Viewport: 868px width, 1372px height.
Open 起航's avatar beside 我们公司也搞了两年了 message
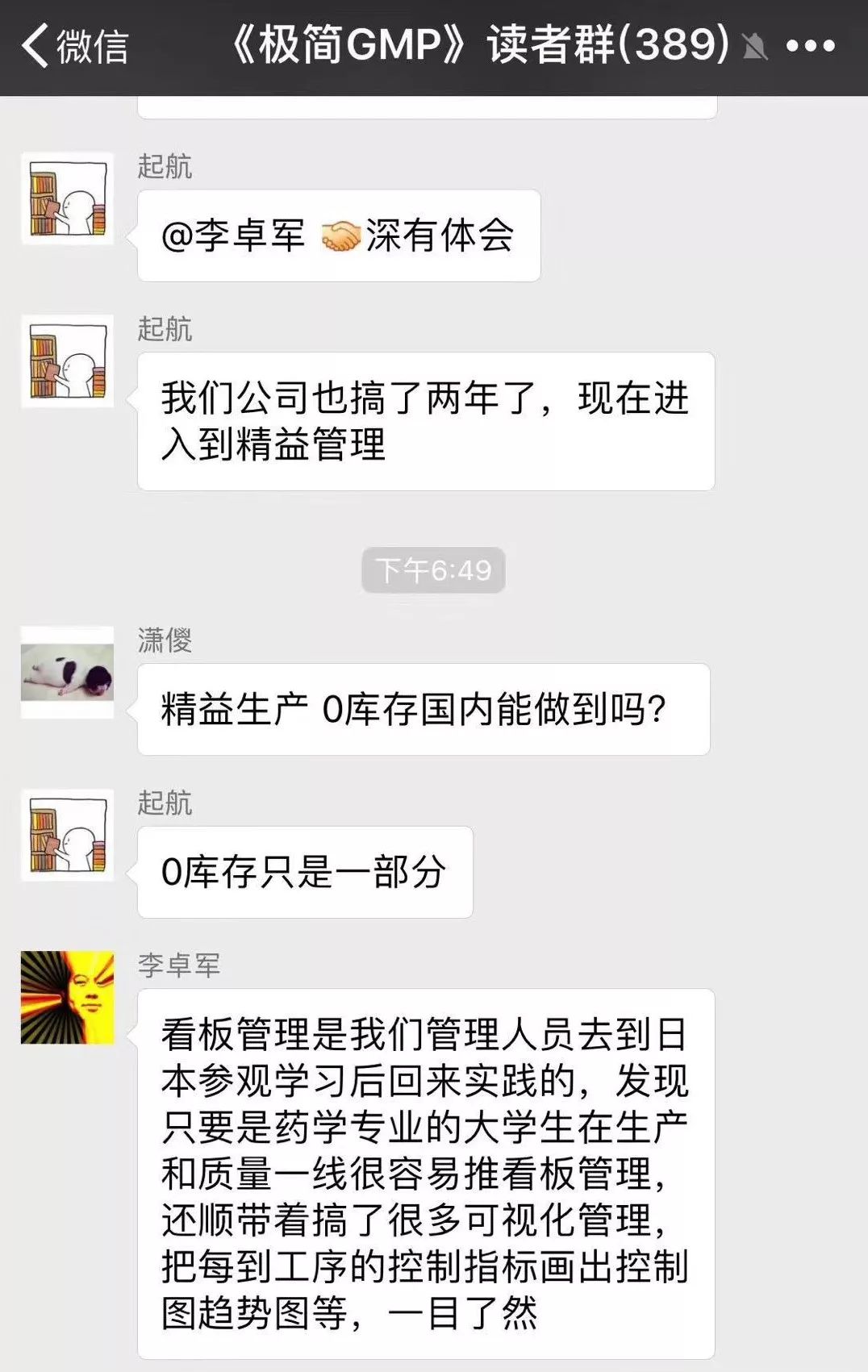coord(67,361)
